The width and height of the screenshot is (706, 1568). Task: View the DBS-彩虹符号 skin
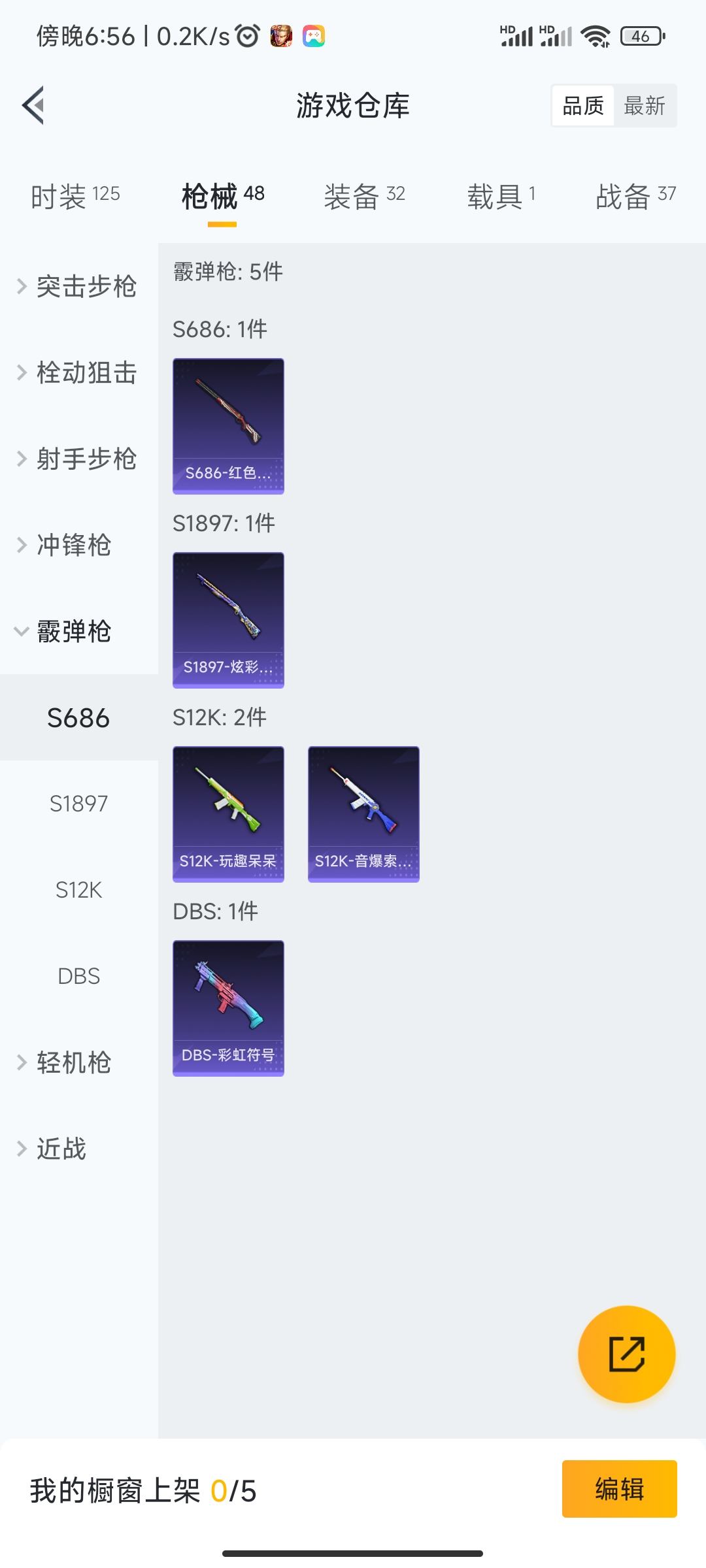click(228, 1008)
